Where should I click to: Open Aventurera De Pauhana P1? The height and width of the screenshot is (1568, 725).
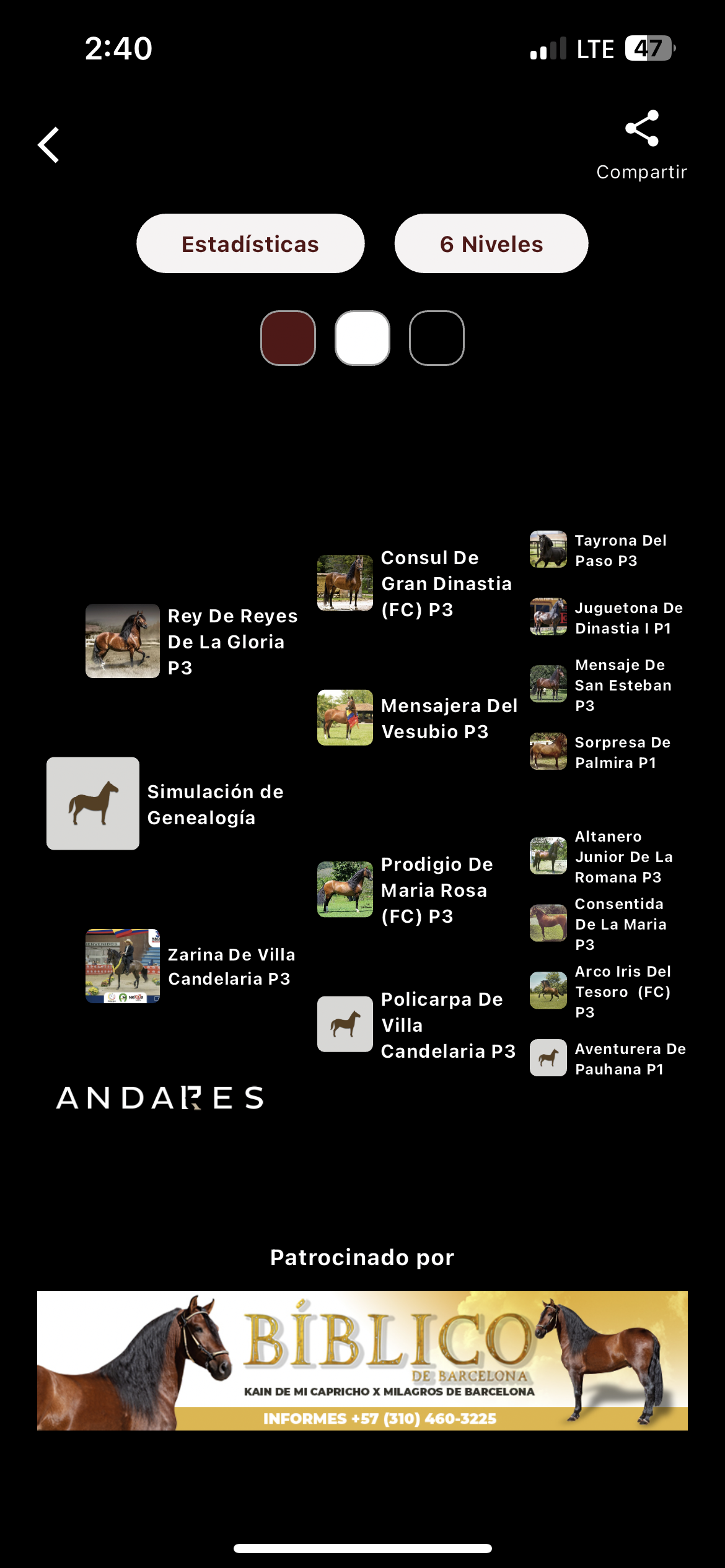[x=608, y=1058]
